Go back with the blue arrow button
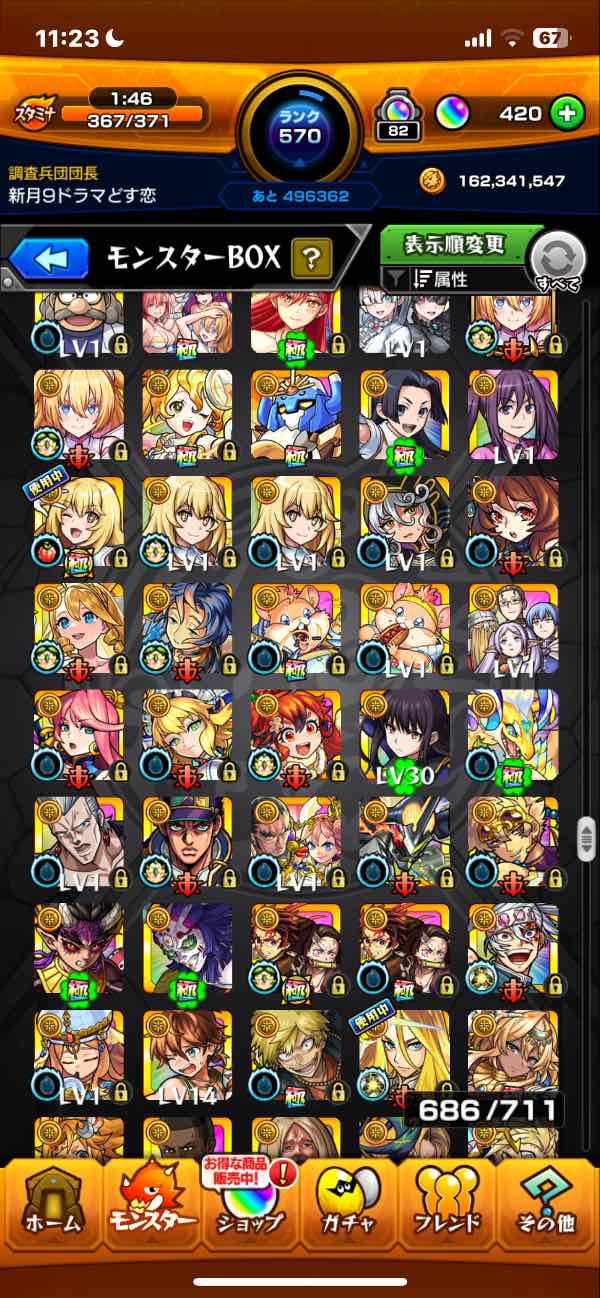 click(50, 260)
